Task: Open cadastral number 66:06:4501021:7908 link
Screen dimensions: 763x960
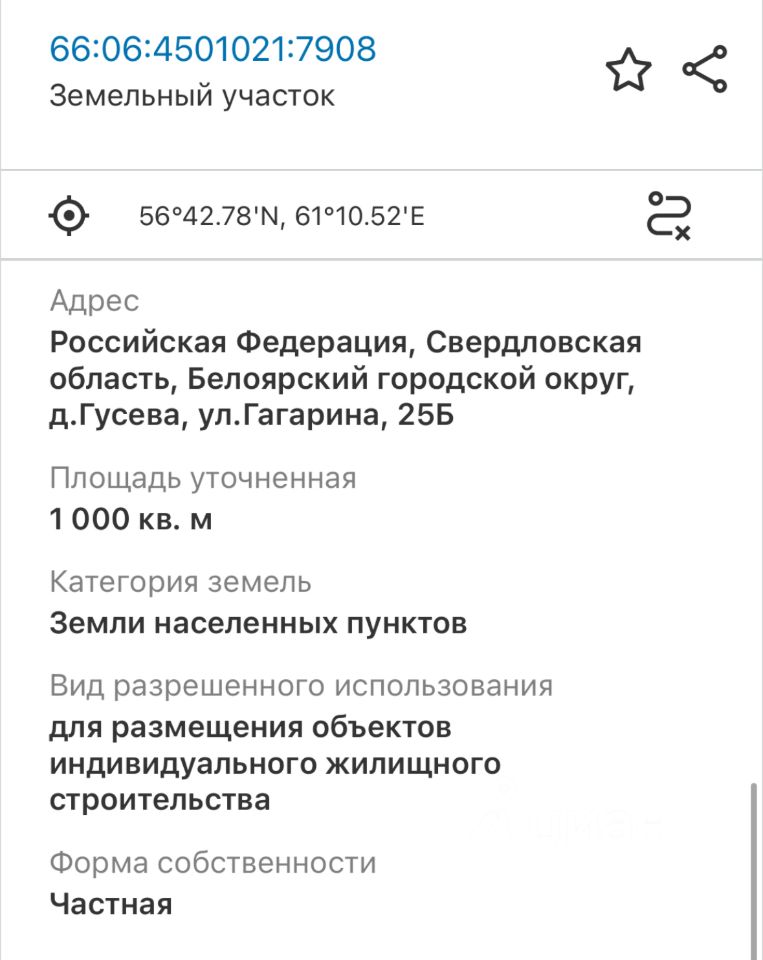Action: pos(213,49)
